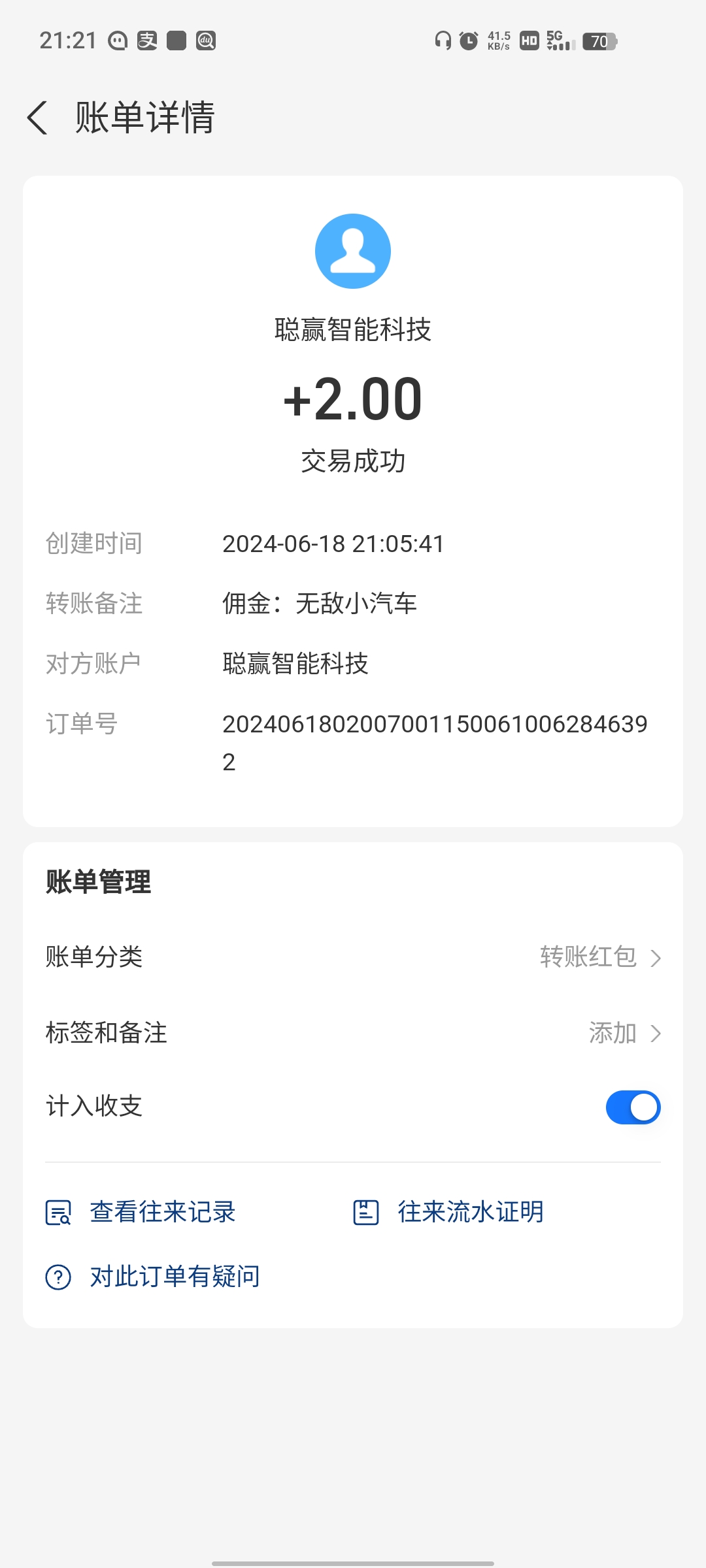Open 往来流水证明
This screenshot has height=1568, width=706.
[x=448, y=1212]
